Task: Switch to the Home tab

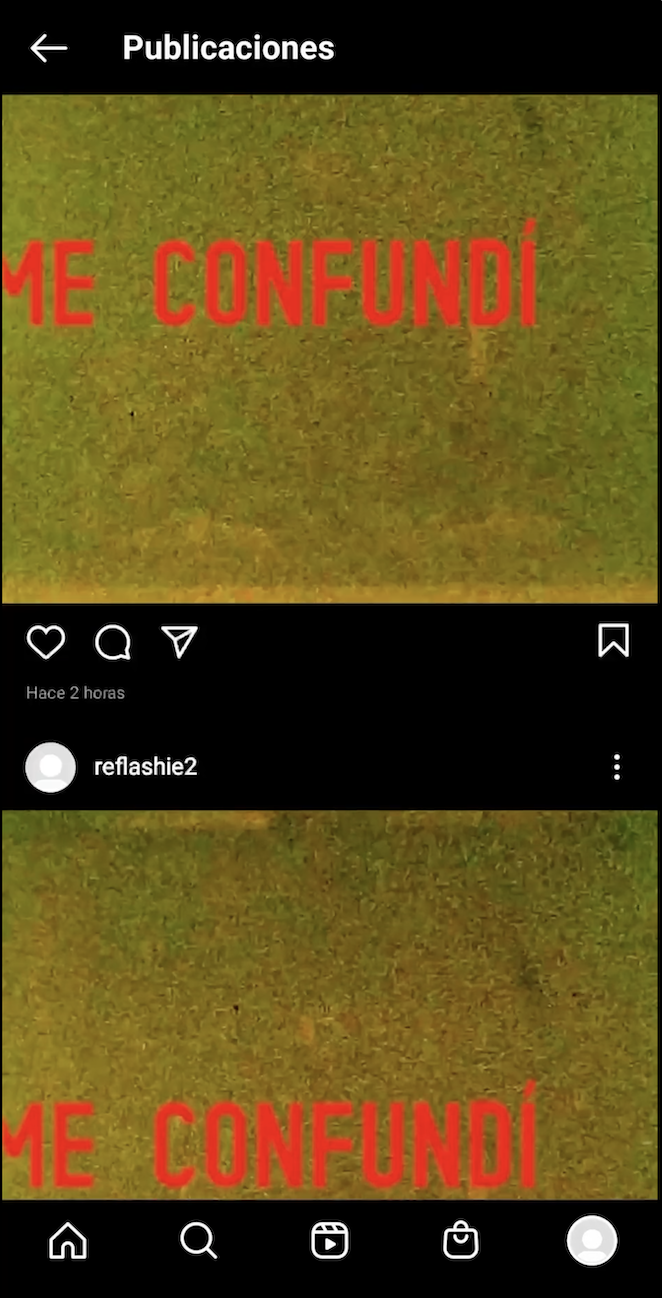Action: coord(68,1241)
